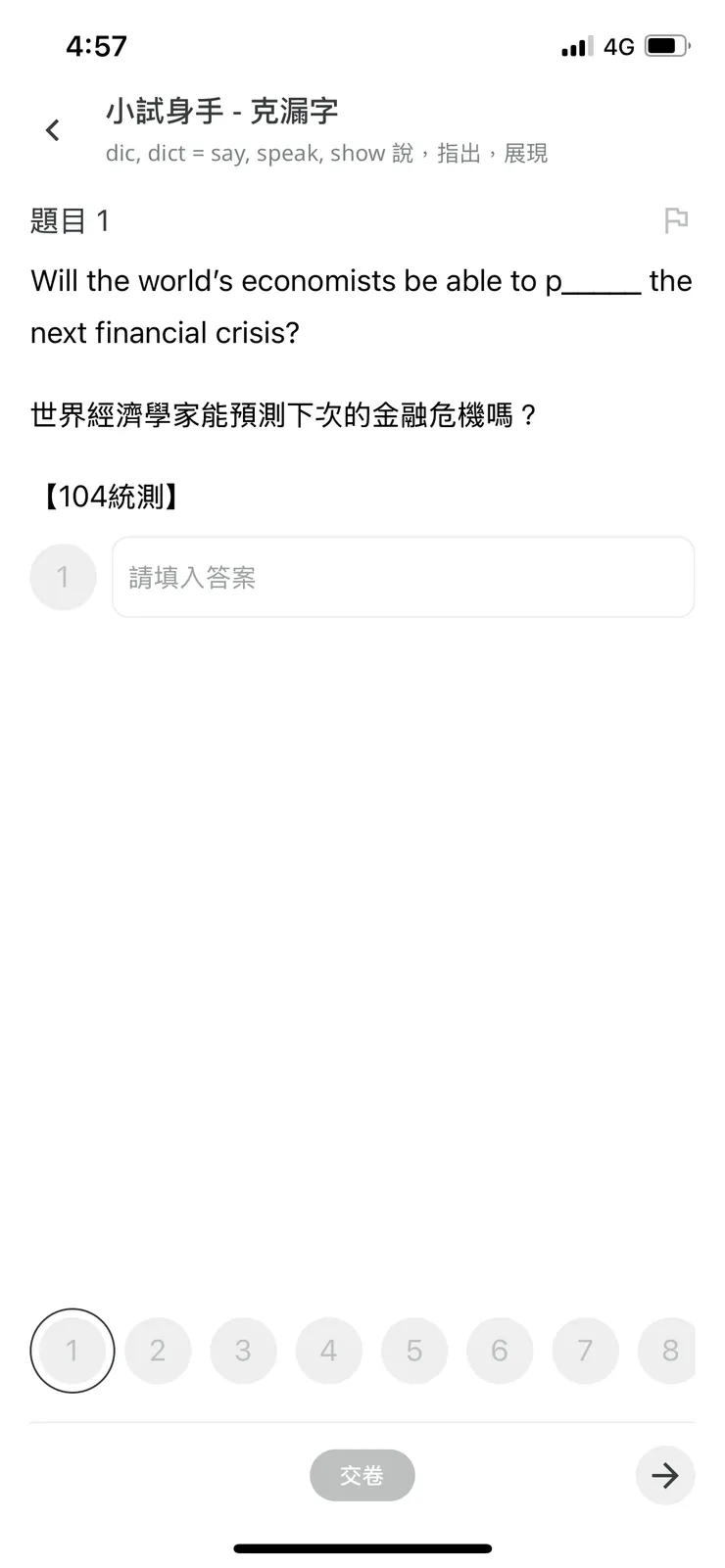The image size is (725, 1568).
Task: Select question 1 in the navigation bar
Action: click(72, 1350)
